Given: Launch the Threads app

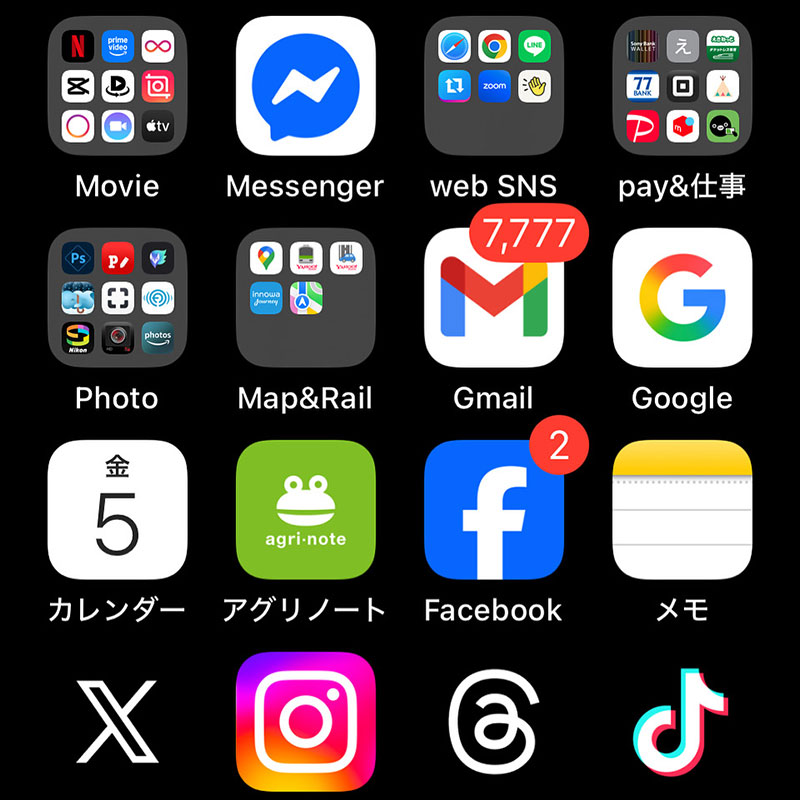Looking at the screenshot, I should coord(494,721).
